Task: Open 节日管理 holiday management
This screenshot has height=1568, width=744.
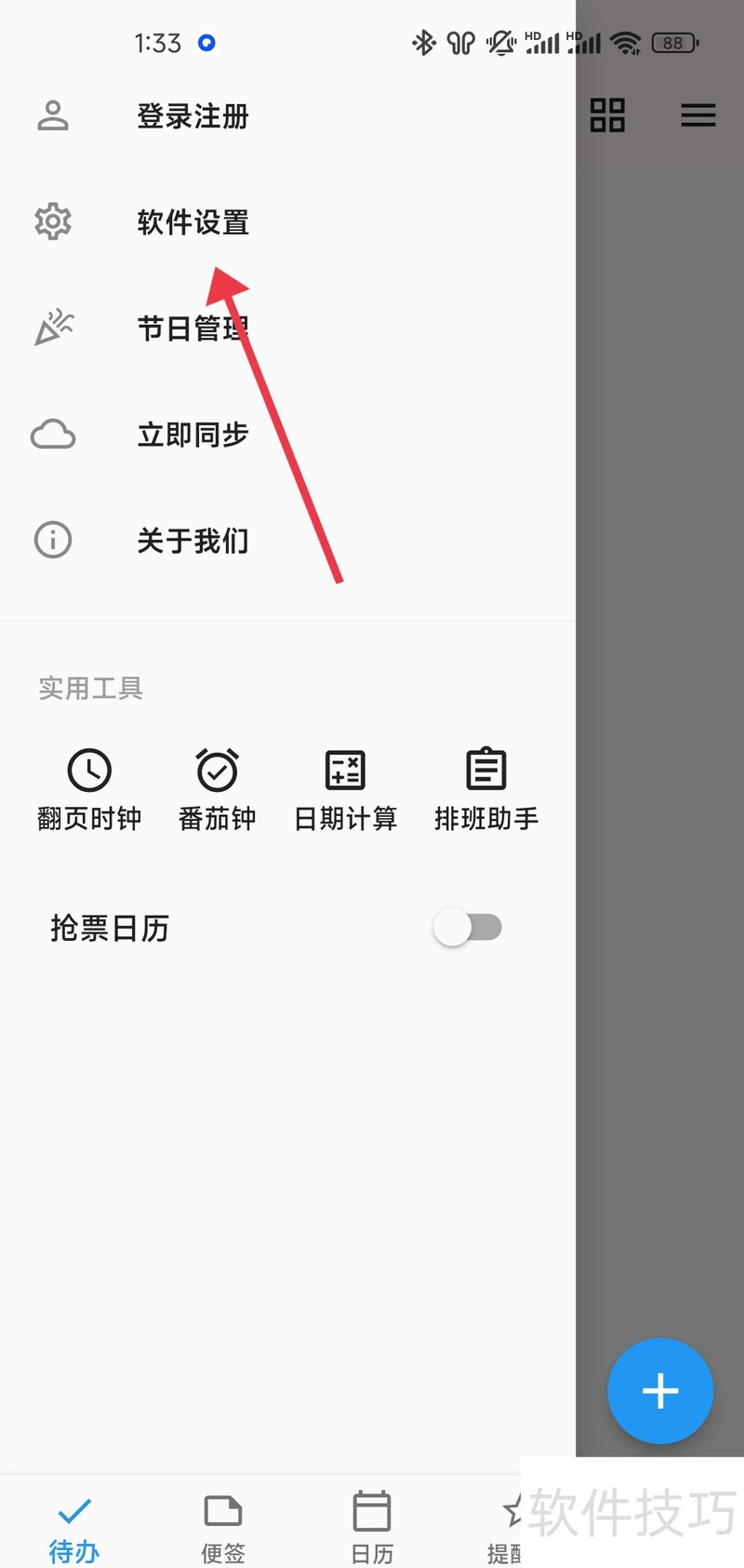Action: point(192,328)
